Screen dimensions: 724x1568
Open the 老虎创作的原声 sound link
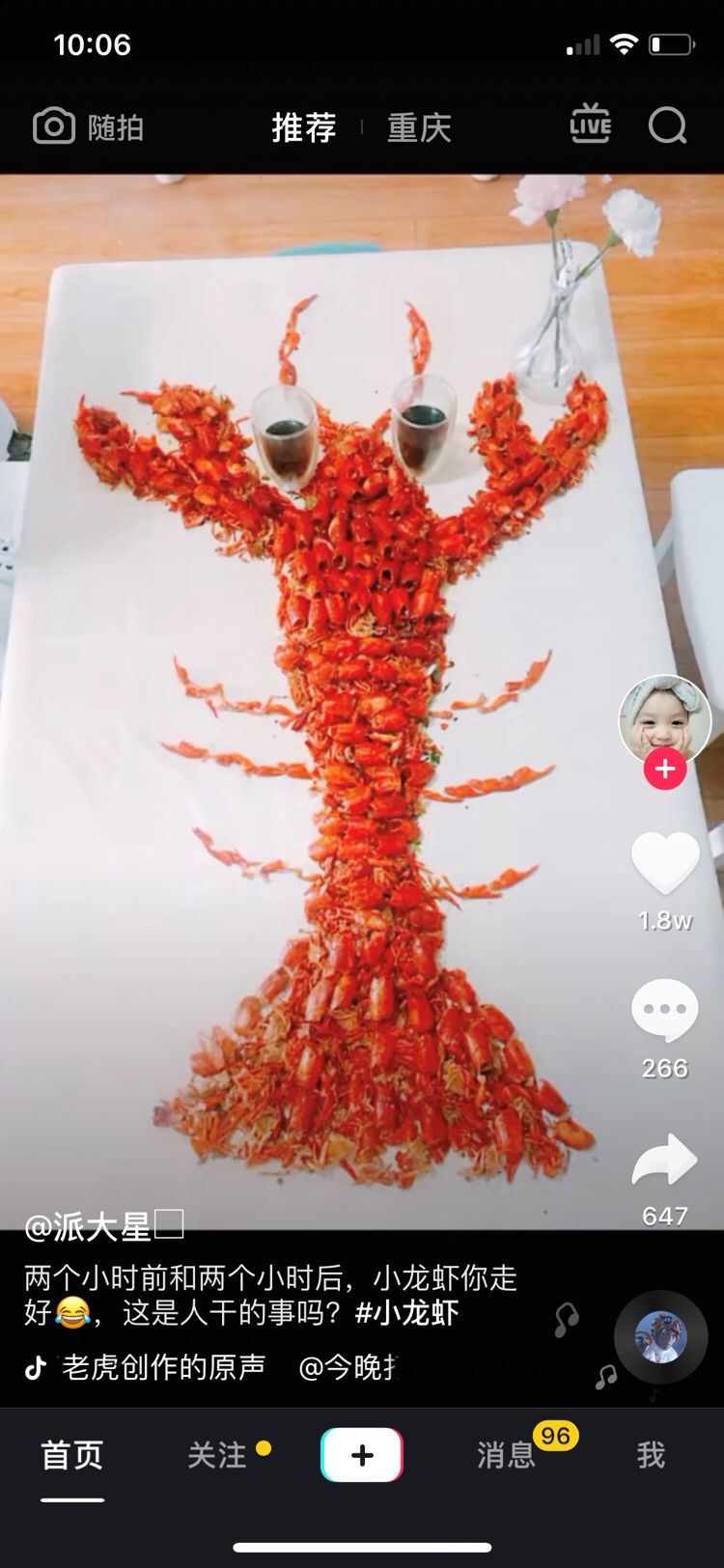click(x=164, y=1367)
